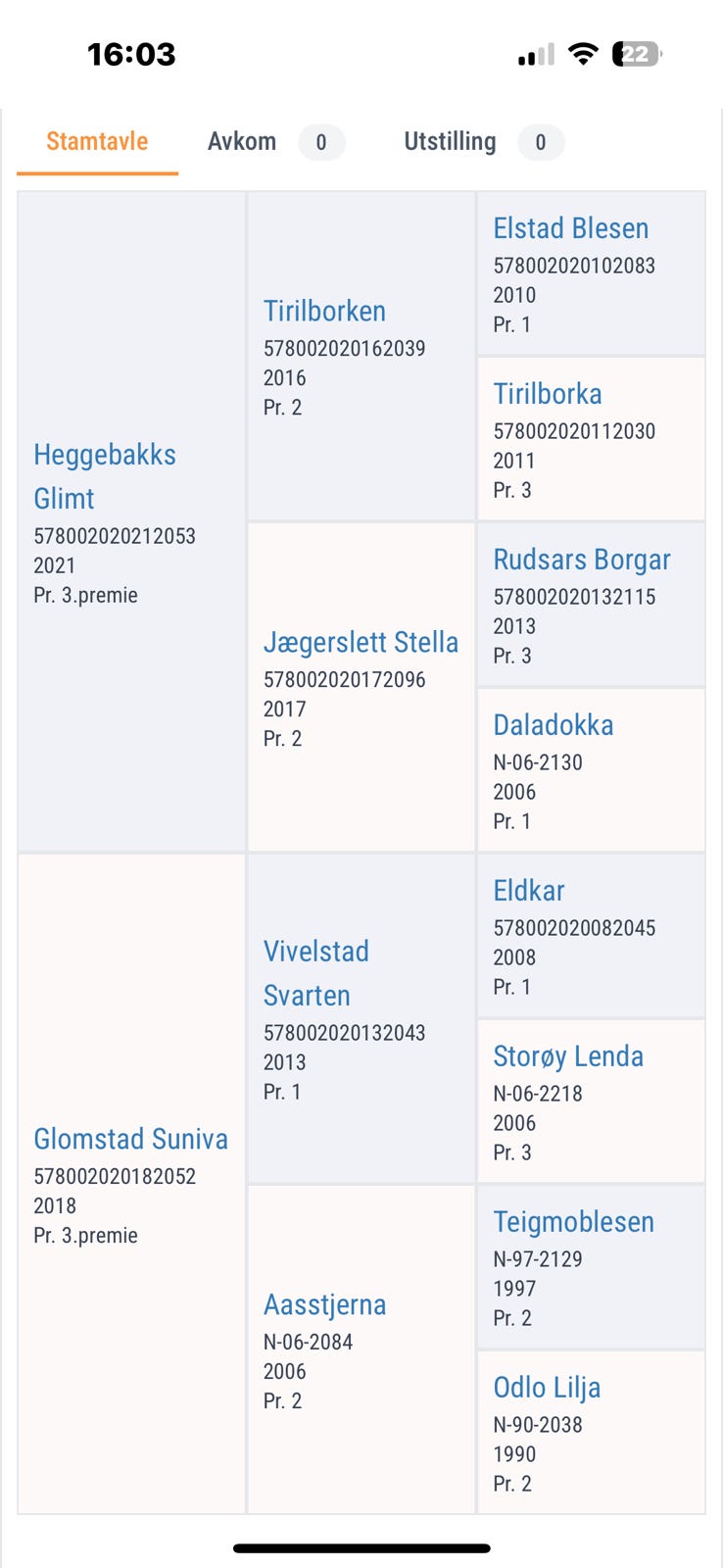Image resolution: width=723 pixels, height=1568 pixels.
Task: Open Jægerslett Stella's record
Action: pyautogui.click(x=361, y=642)
